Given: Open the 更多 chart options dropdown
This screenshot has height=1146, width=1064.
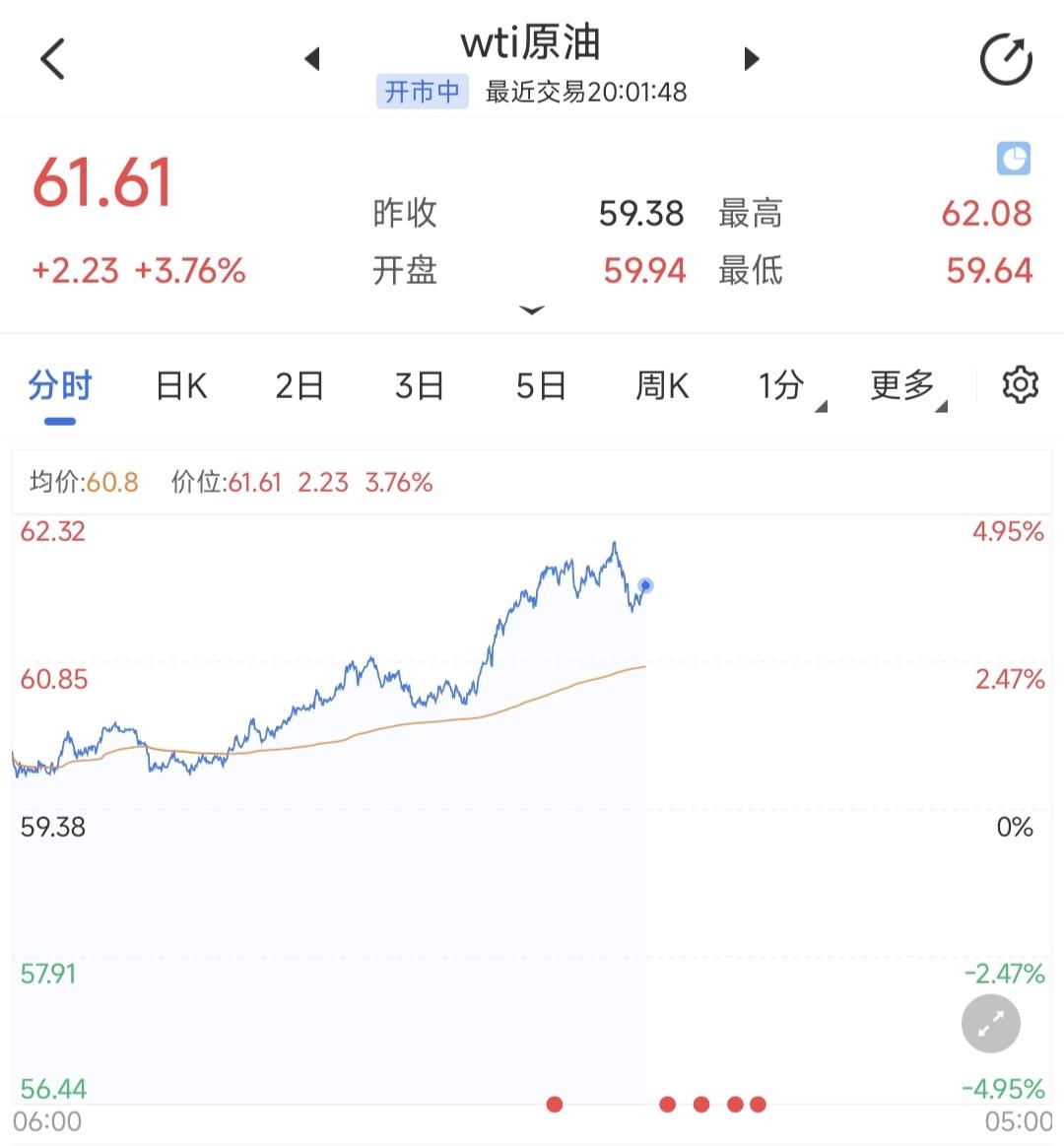Looking at the screenshot, I should [900, 385].
